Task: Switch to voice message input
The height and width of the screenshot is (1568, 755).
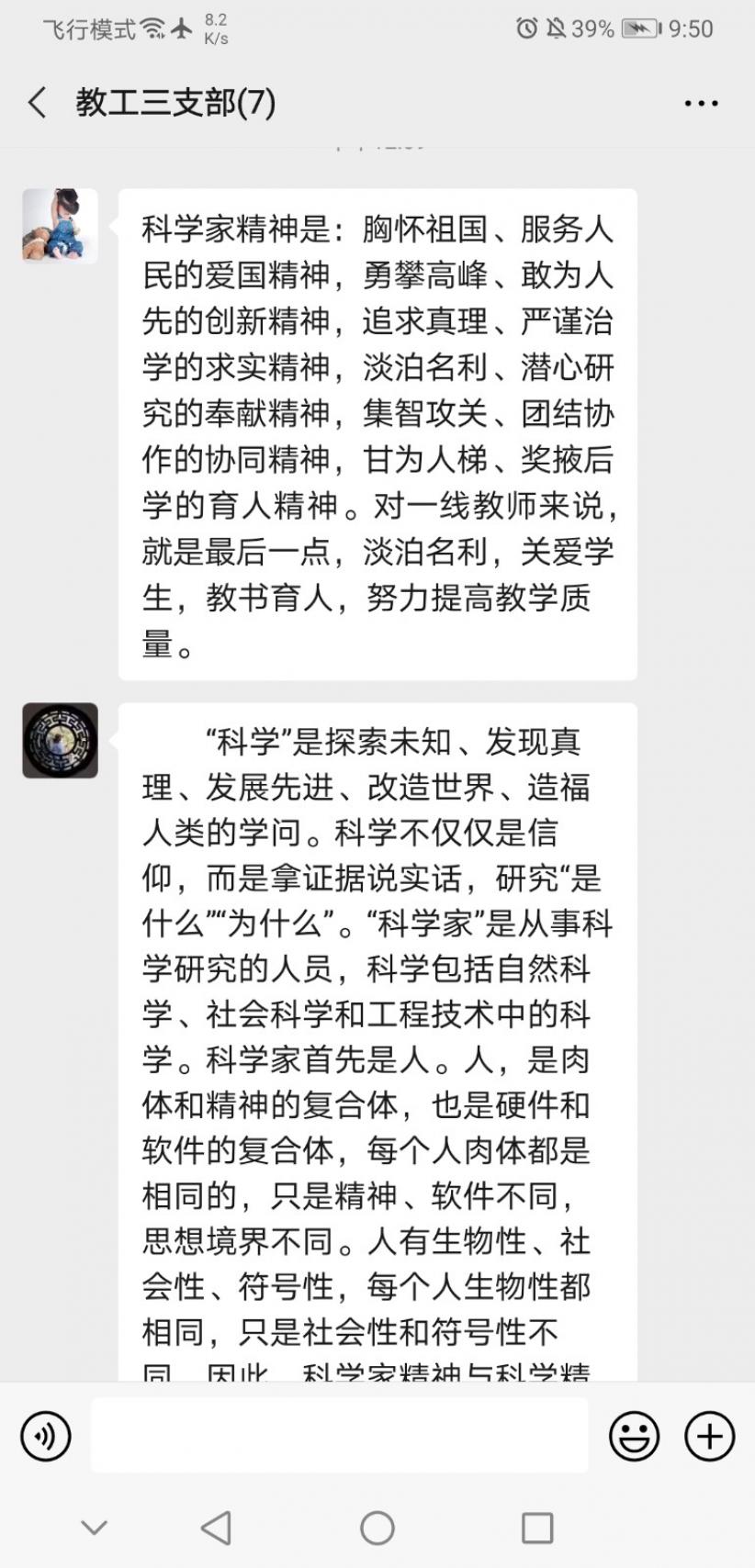Action: [x=46, y=1436]
